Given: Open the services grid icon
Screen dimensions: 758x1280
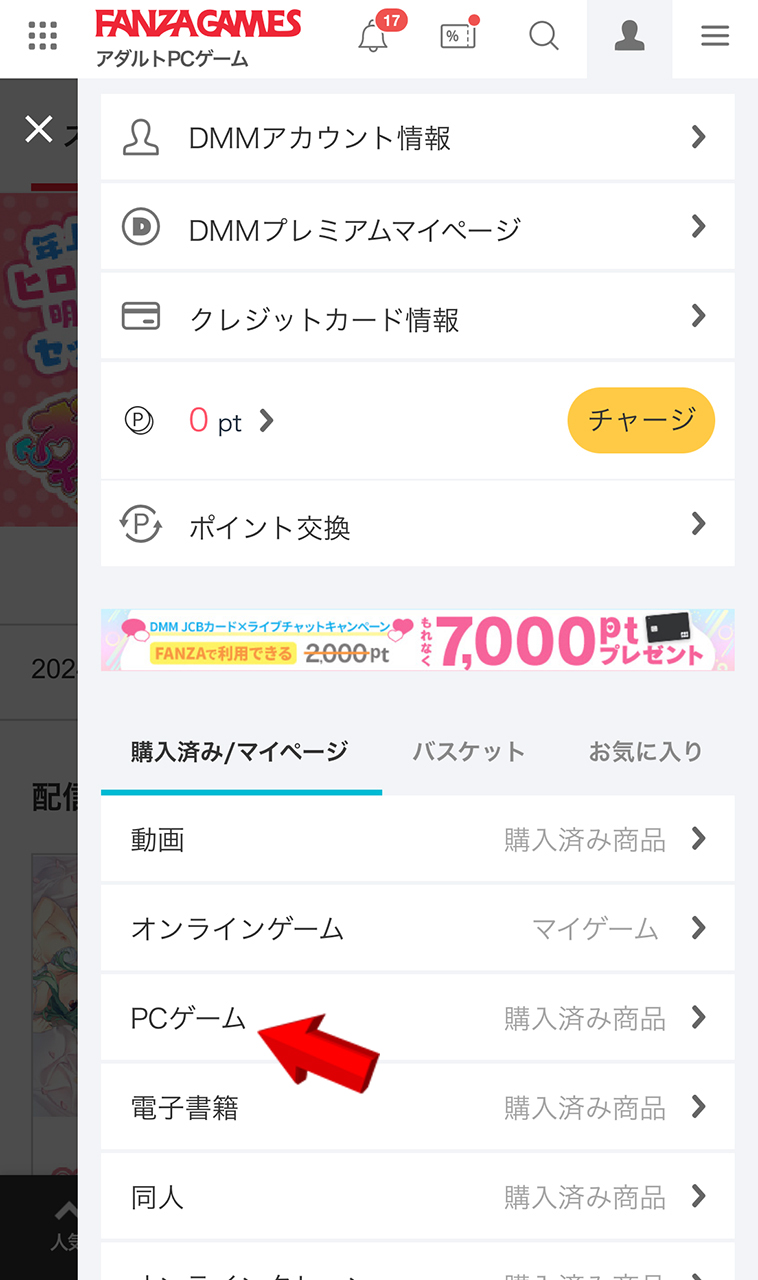Looking at the screenshot, I should pyautogui.click(x=42, y=37).
